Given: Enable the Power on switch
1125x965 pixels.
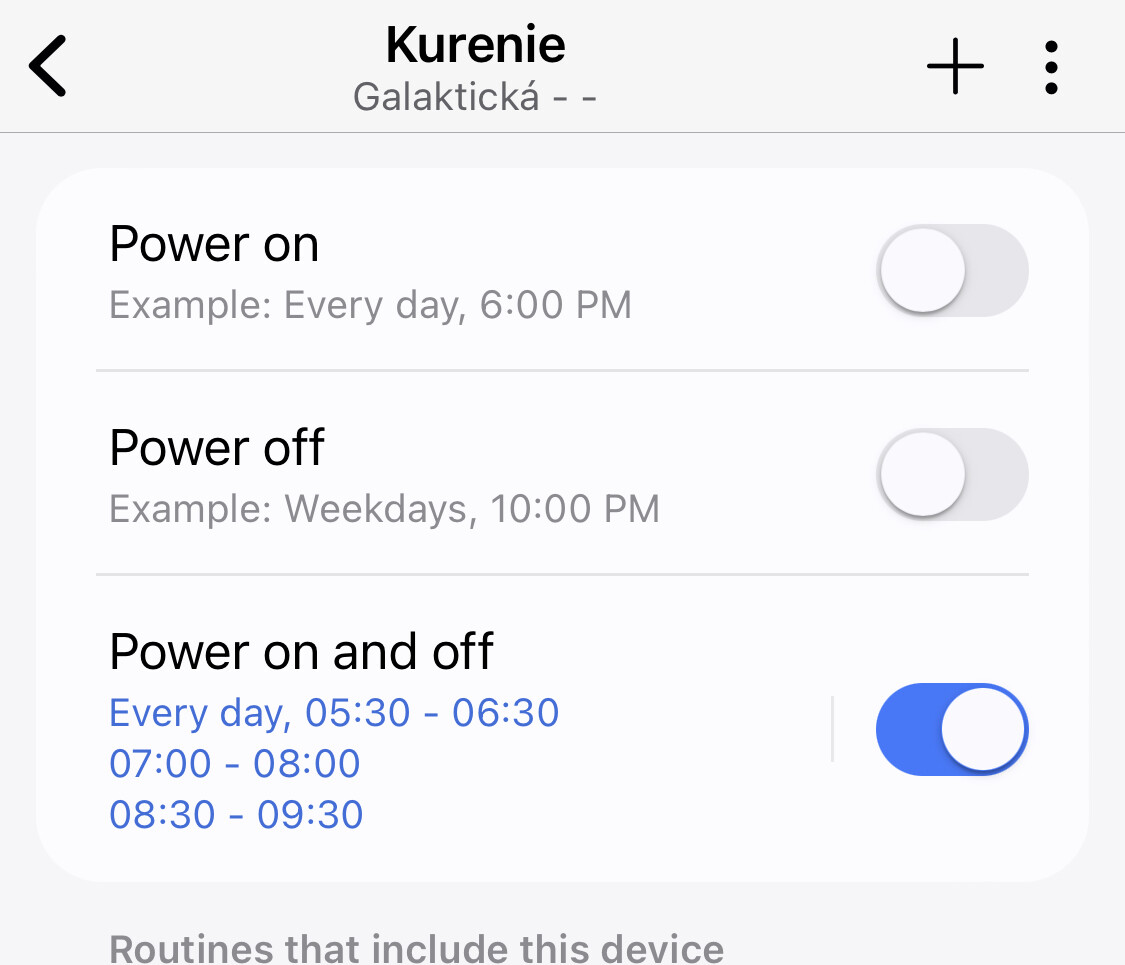Looking at the screenshot, I should point(952,271).
